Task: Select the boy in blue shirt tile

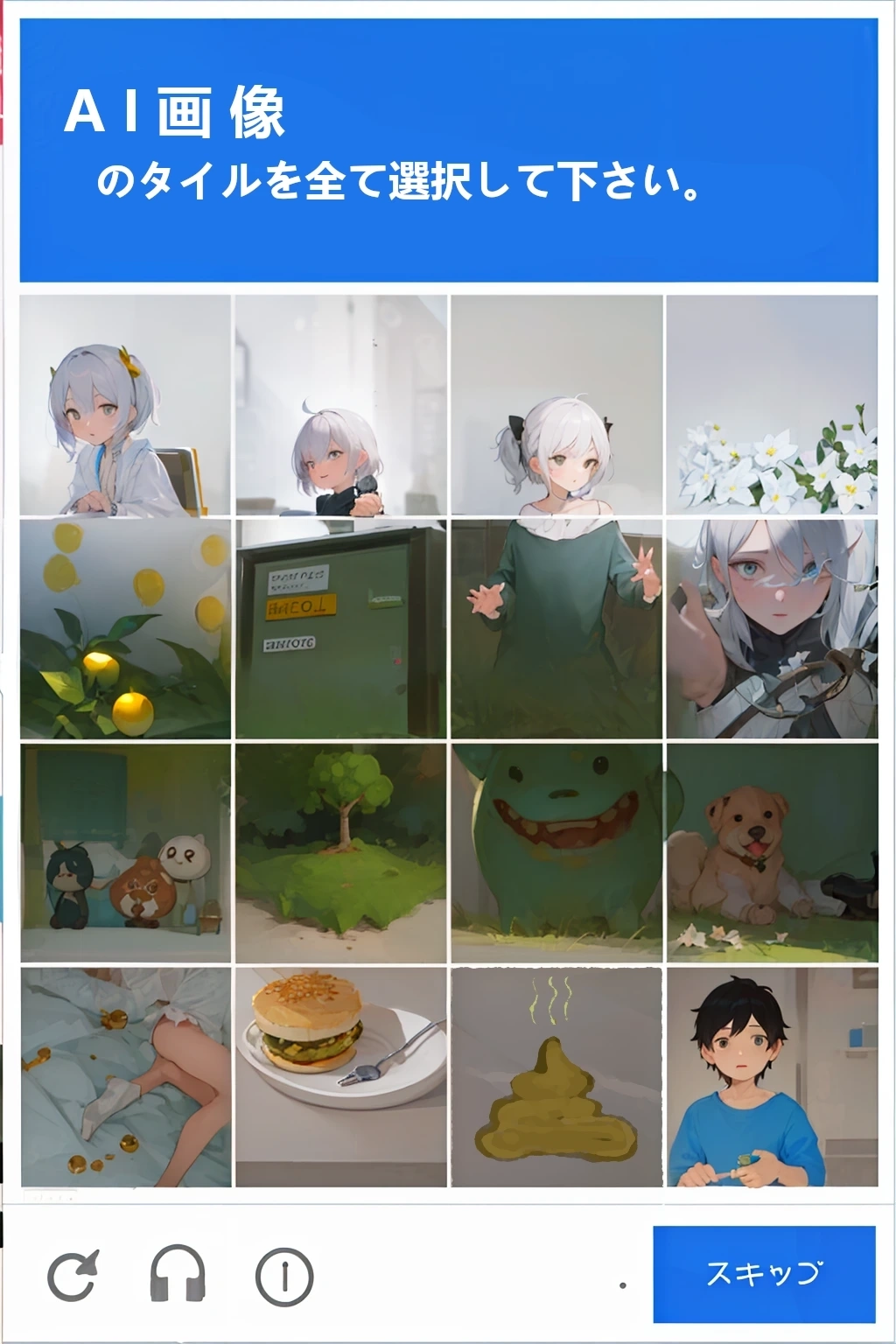Action: (x=772, y=1076)
